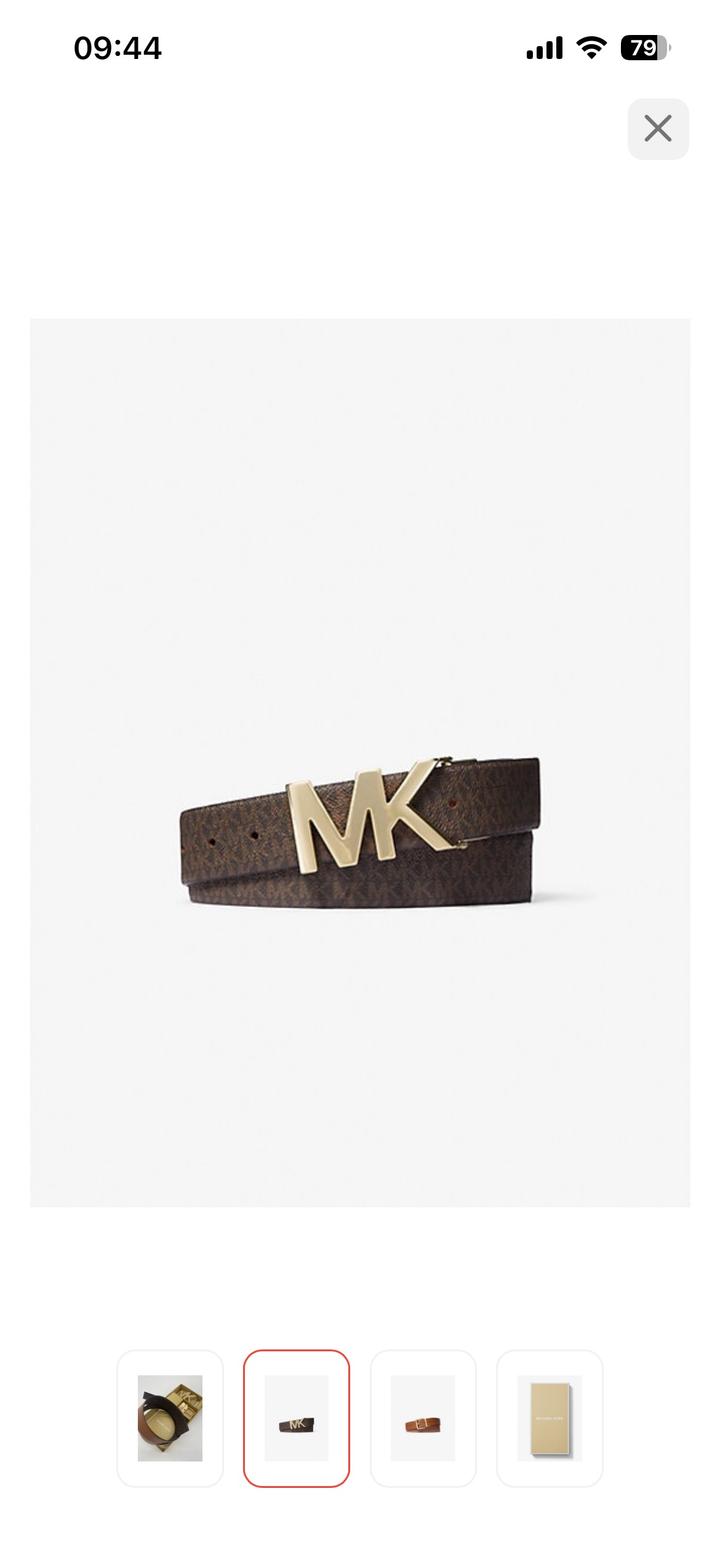Open thumbnail of belt gift box set
Screen dimensions: 720x1558
170,1418
